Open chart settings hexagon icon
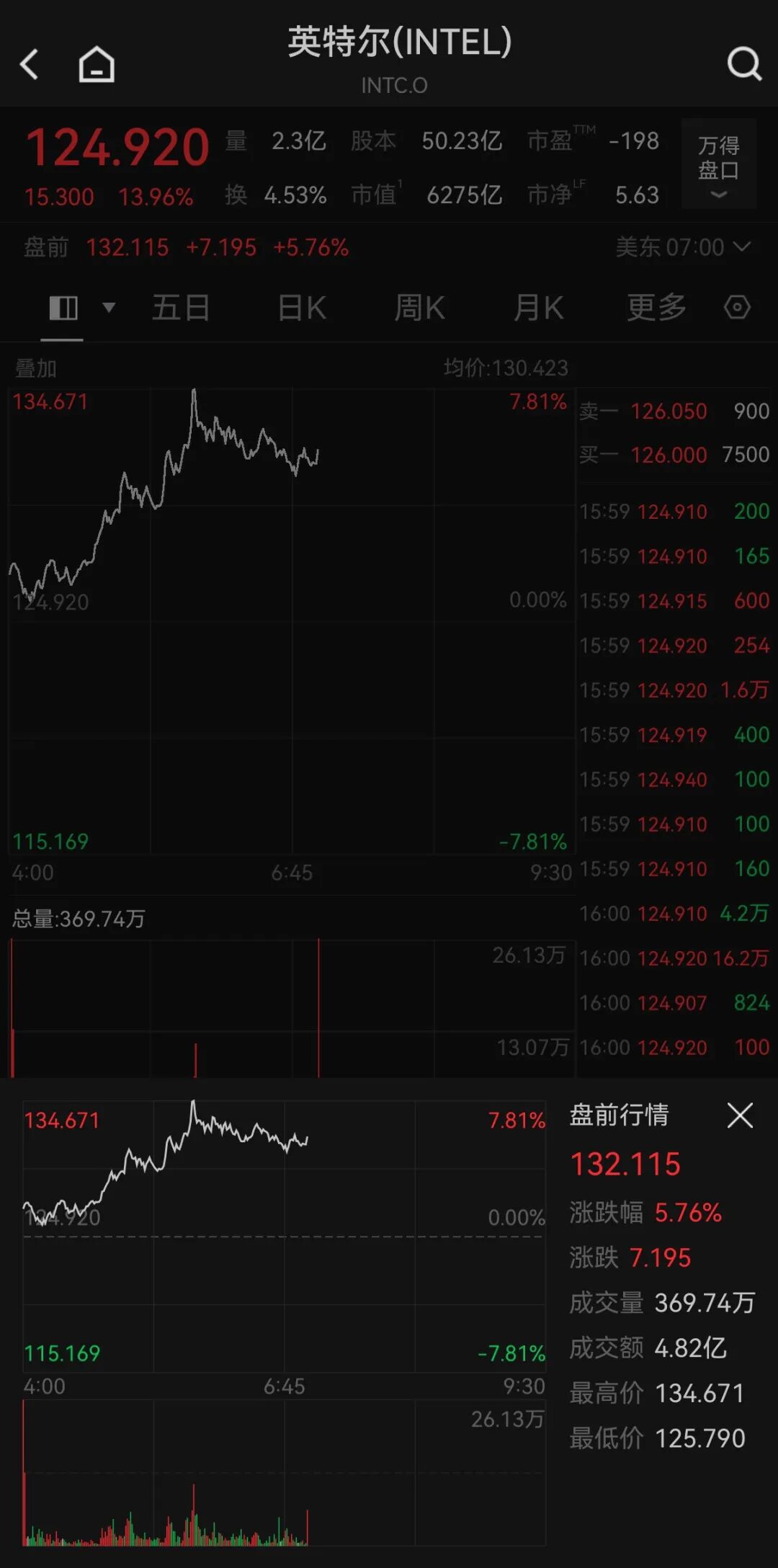This screenshot has height=1568, width=778. (737, 308)
